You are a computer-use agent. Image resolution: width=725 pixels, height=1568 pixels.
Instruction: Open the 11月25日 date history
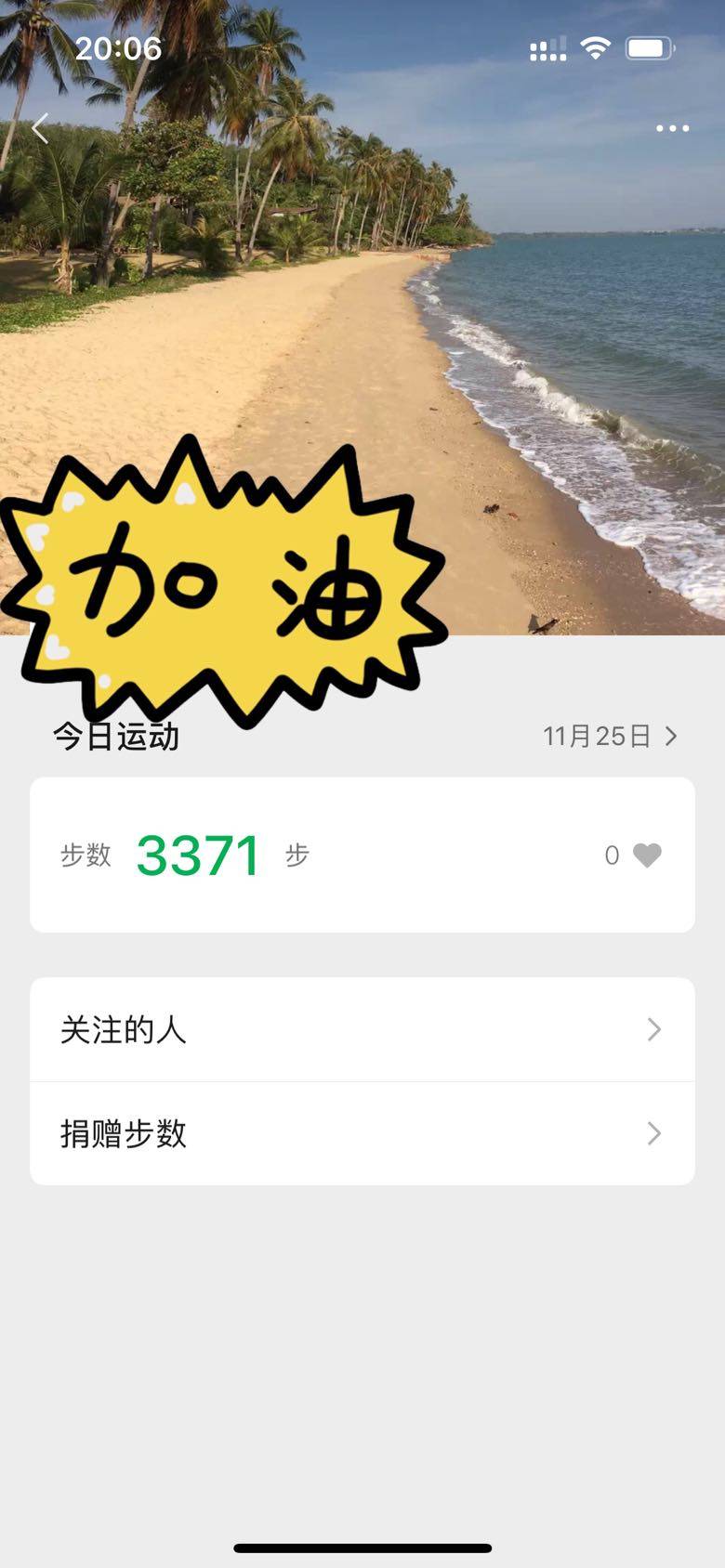tap(610, 737)
